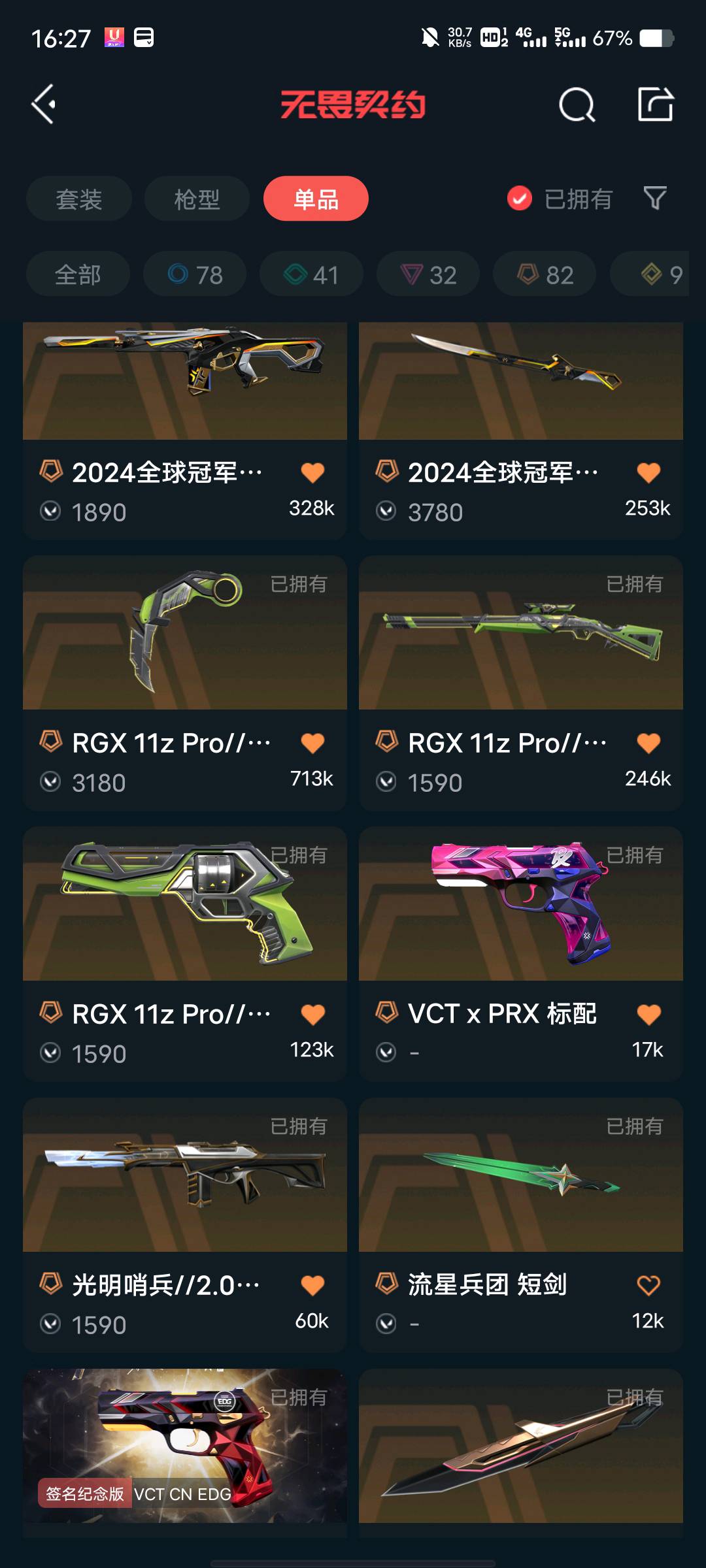Filter by the 82 tier chip
Screen dimensions: 706x1568
(x=545, y=274)
